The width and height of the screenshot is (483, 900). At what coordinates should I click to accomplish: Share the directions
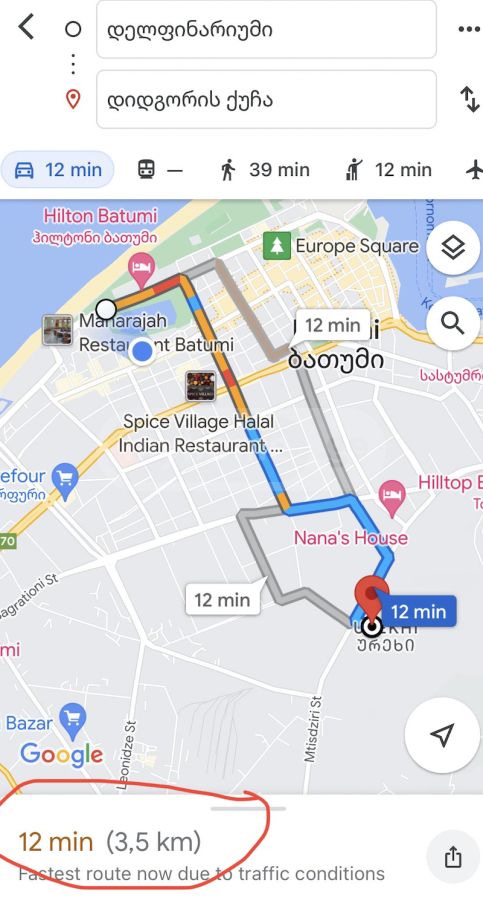[x=453, y=858]
